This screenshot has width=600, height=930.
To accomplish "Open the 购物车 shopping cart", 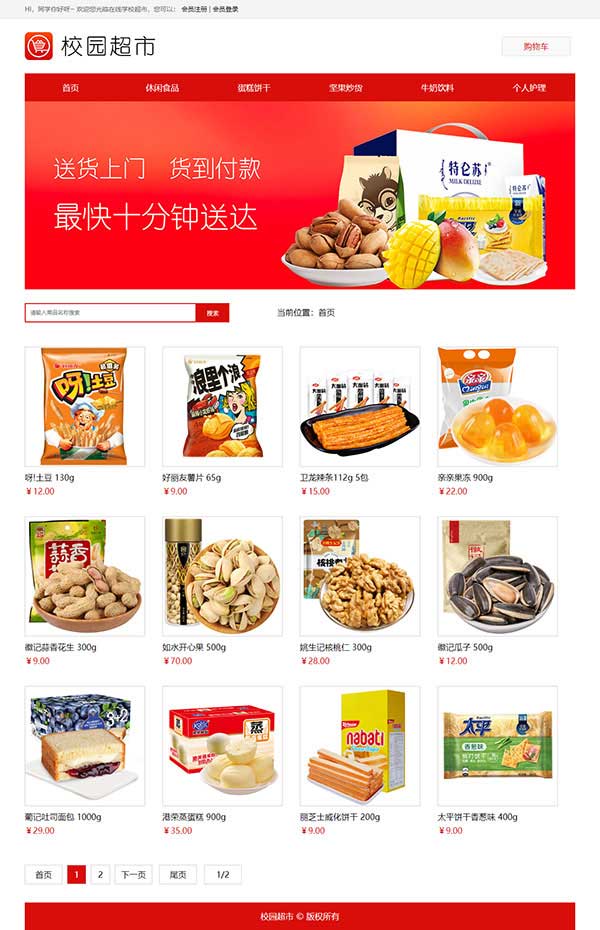I will point(535,46).
